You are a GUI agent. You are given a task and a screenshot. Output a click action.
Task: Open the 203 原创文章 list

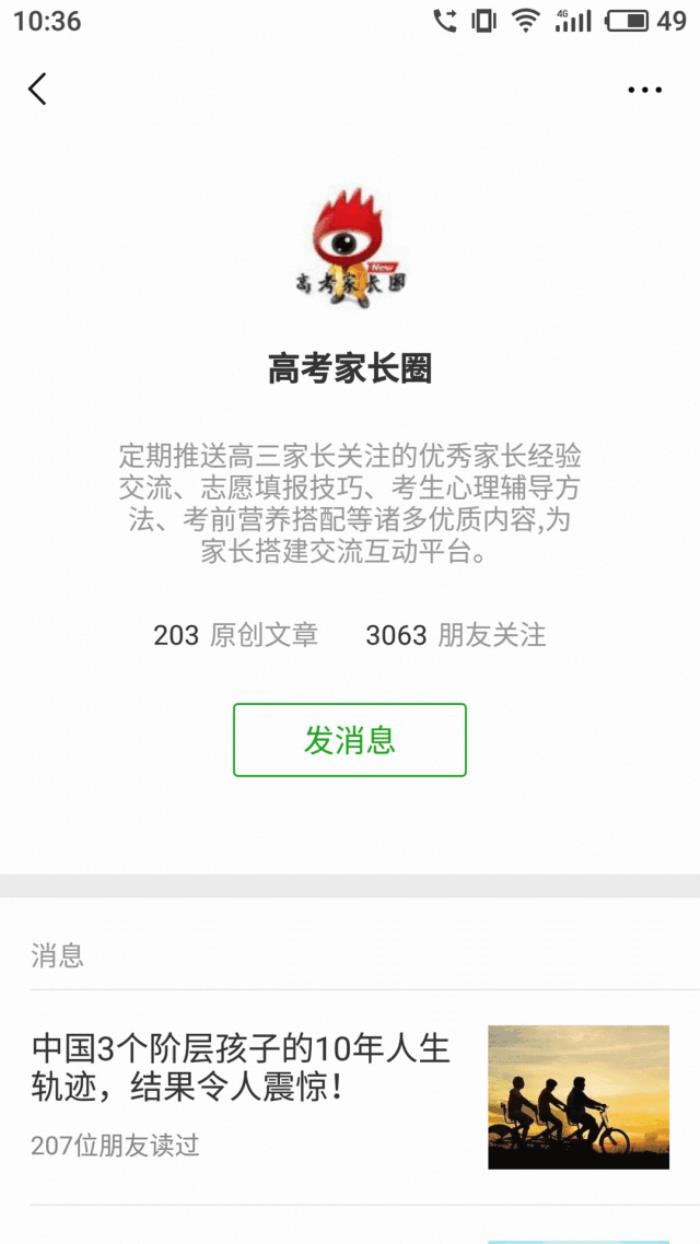click(236, 635)
